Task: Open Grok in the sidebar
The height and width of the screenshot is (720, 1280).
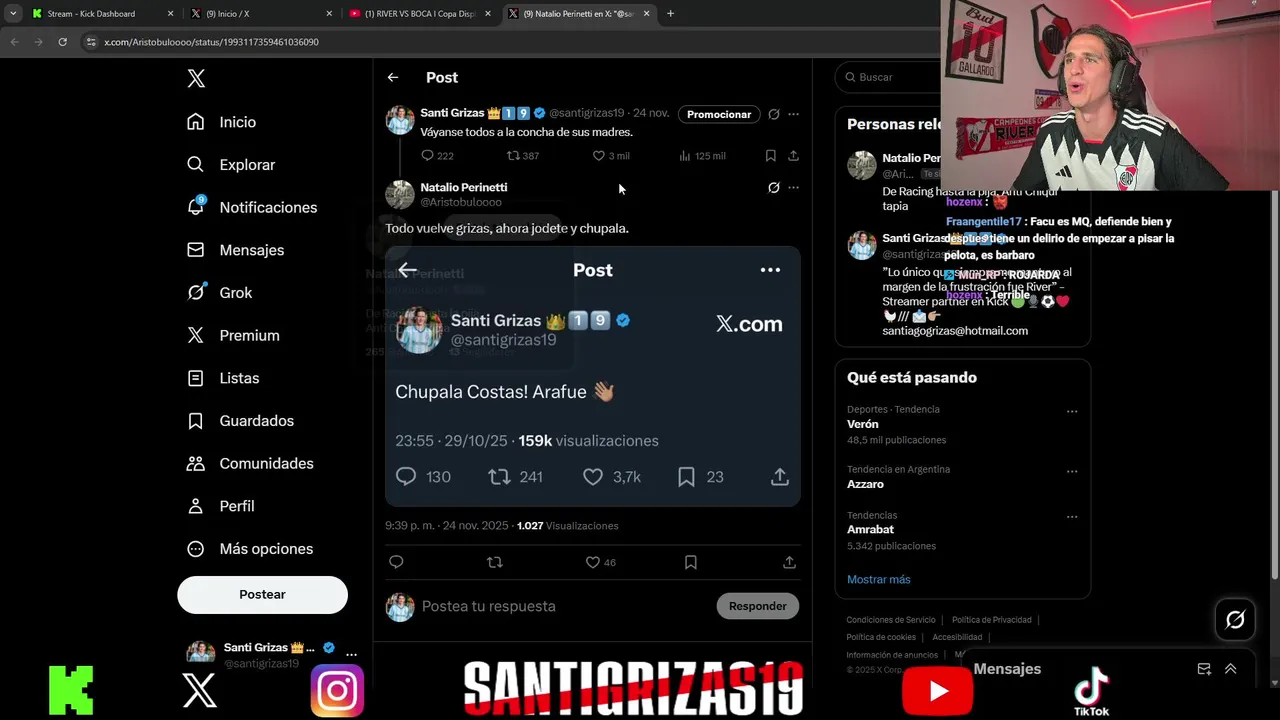Action: (235, 293)
